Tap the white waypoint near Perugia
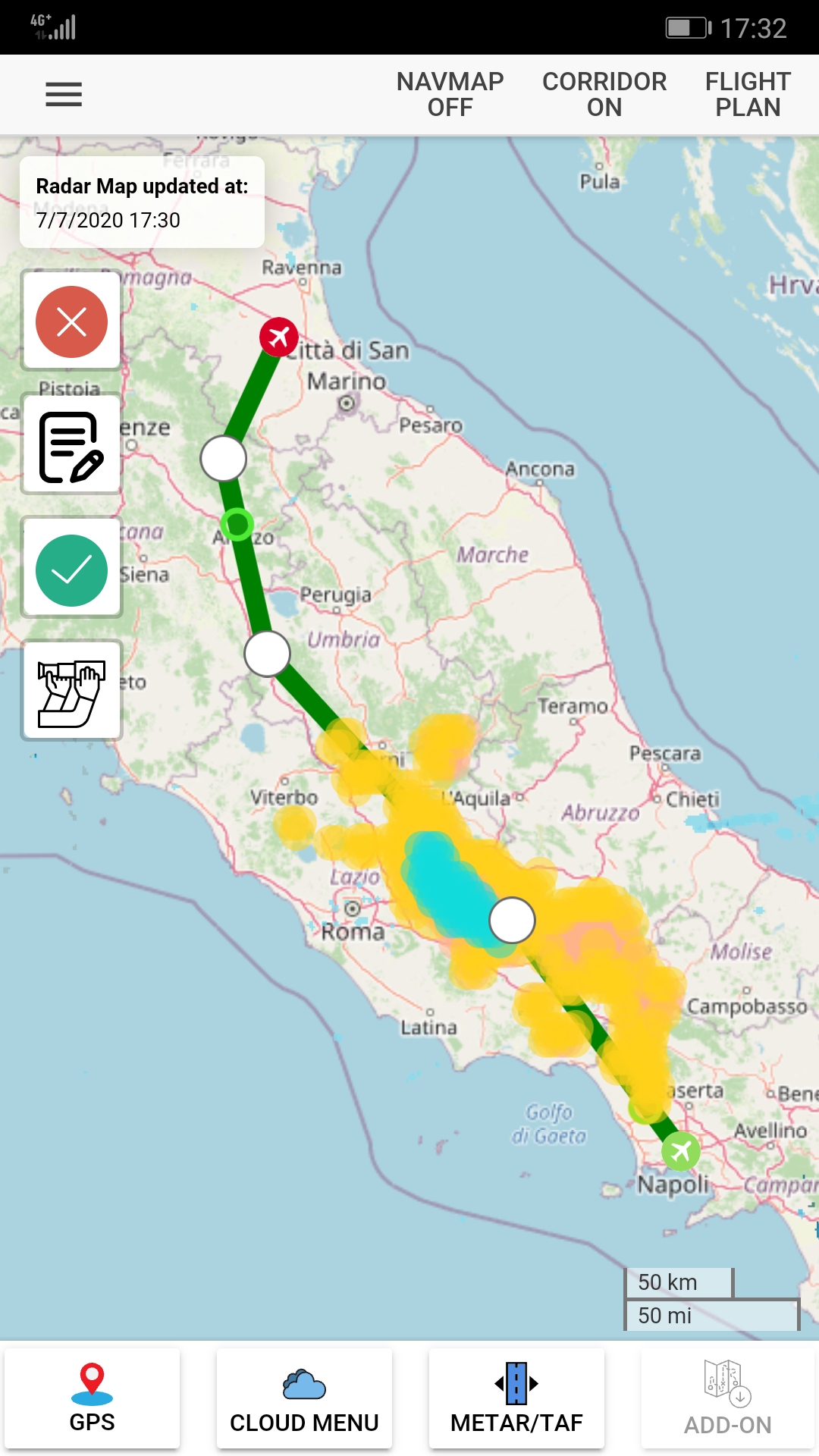The image size is (819, 1456). (267, 654)
